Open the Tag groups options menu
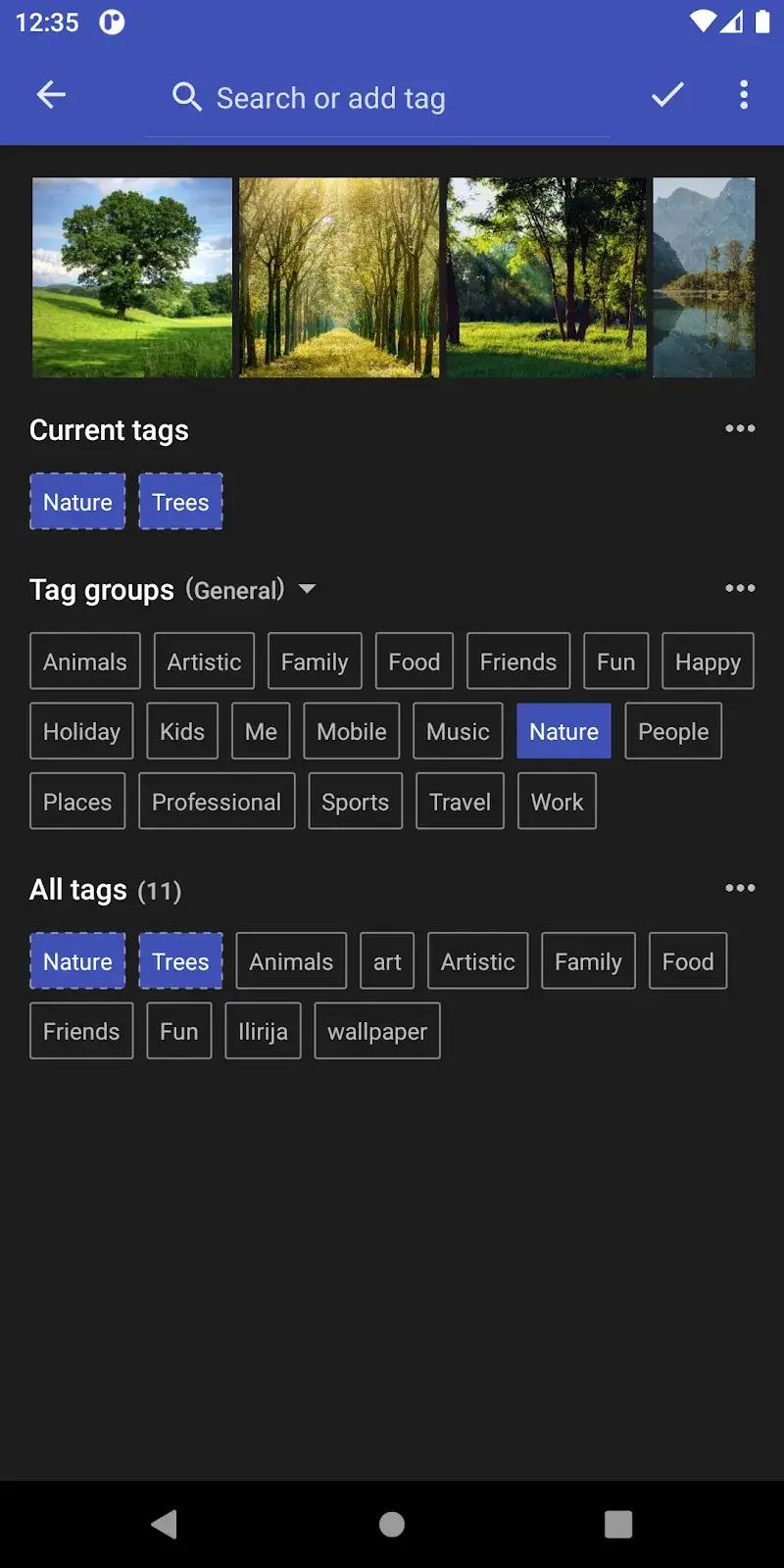784x1568 pixels. [741, 588]
